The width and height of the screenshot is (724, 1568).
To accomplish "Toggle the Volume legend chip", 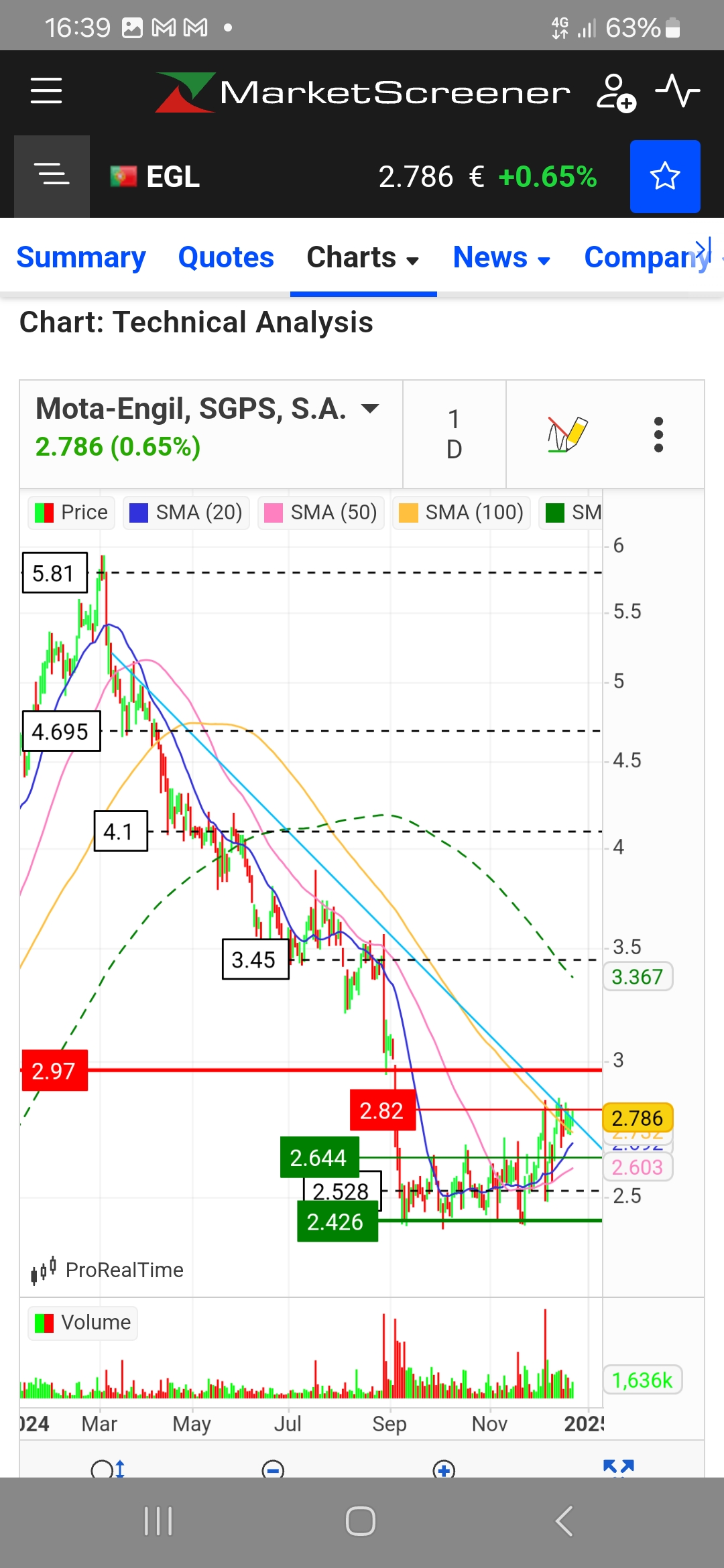I will (83, 1323).
